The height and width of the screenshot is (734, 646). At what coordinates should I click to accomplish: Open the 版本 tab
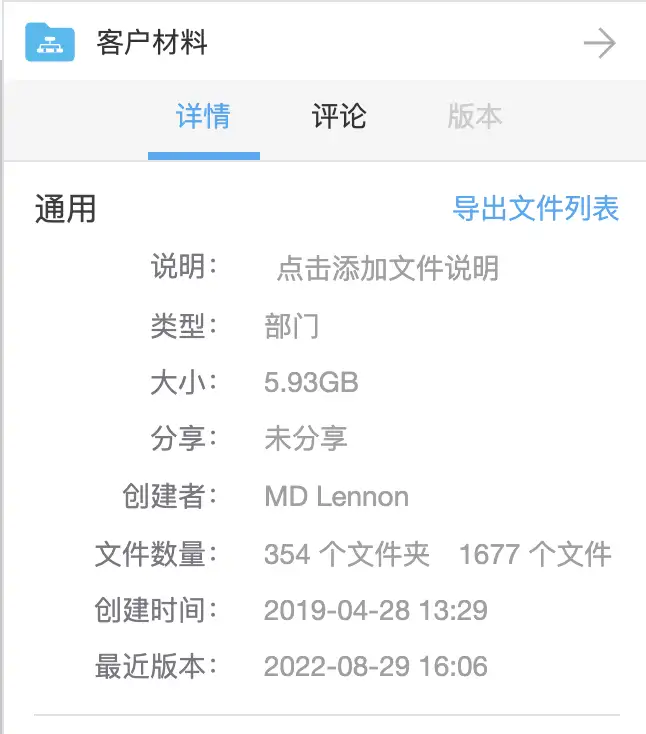point(474,117)
